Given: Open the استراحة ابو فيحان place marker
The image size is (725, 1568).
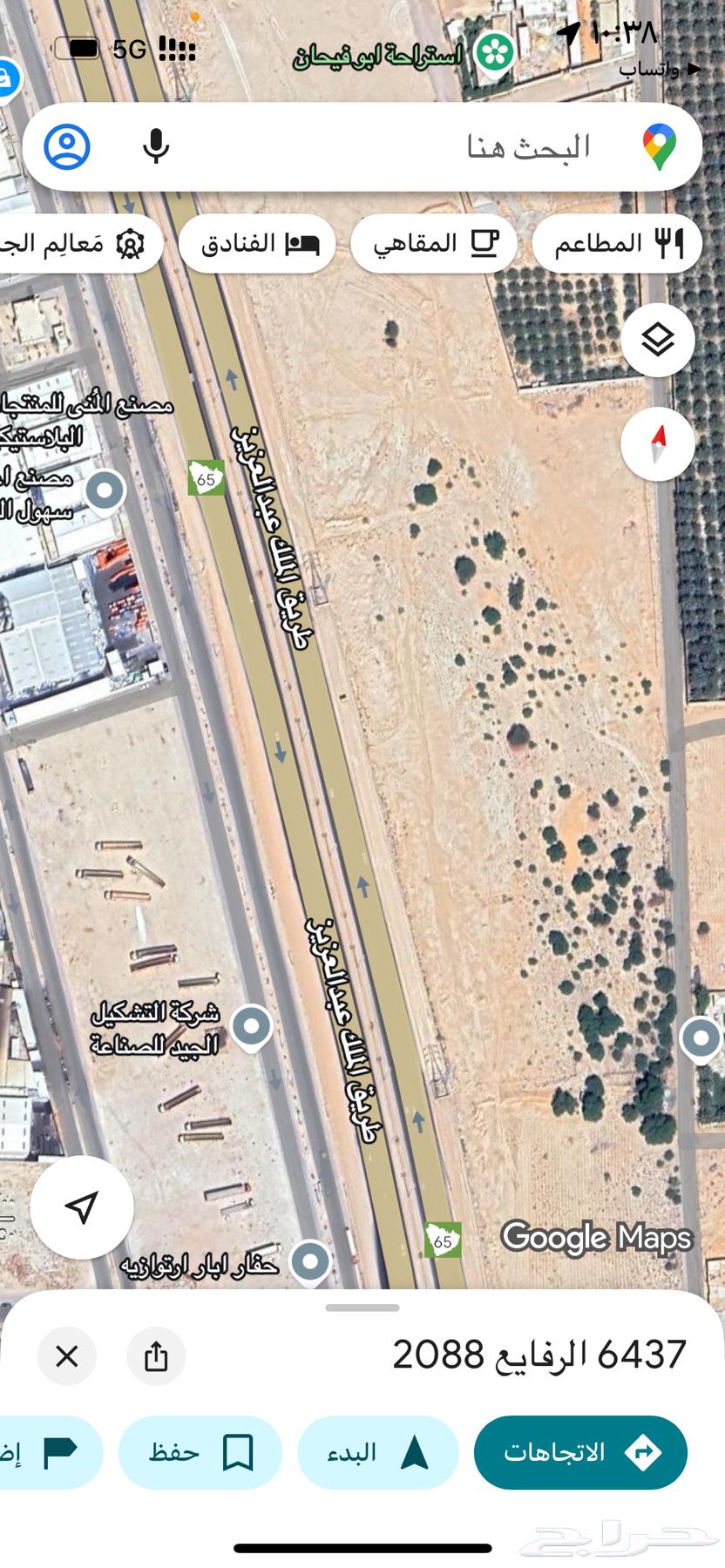Looking at the screenshot, I should coord(495,54).
